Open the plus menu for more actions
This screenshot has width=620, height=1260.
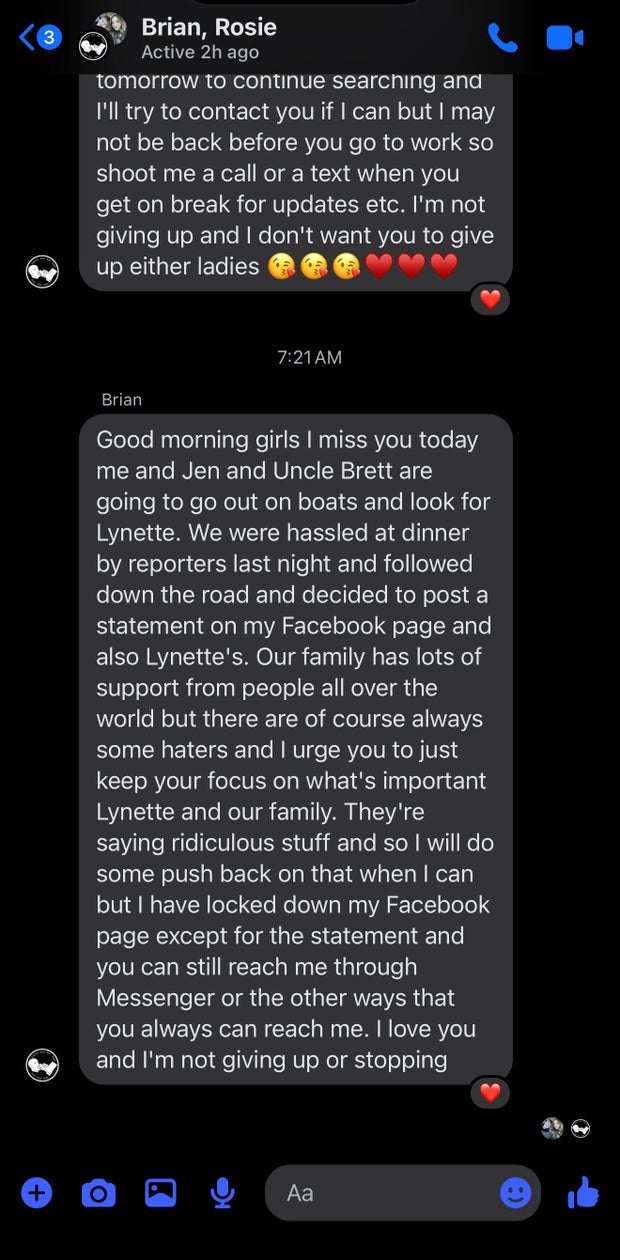[x=37, y=1192]
